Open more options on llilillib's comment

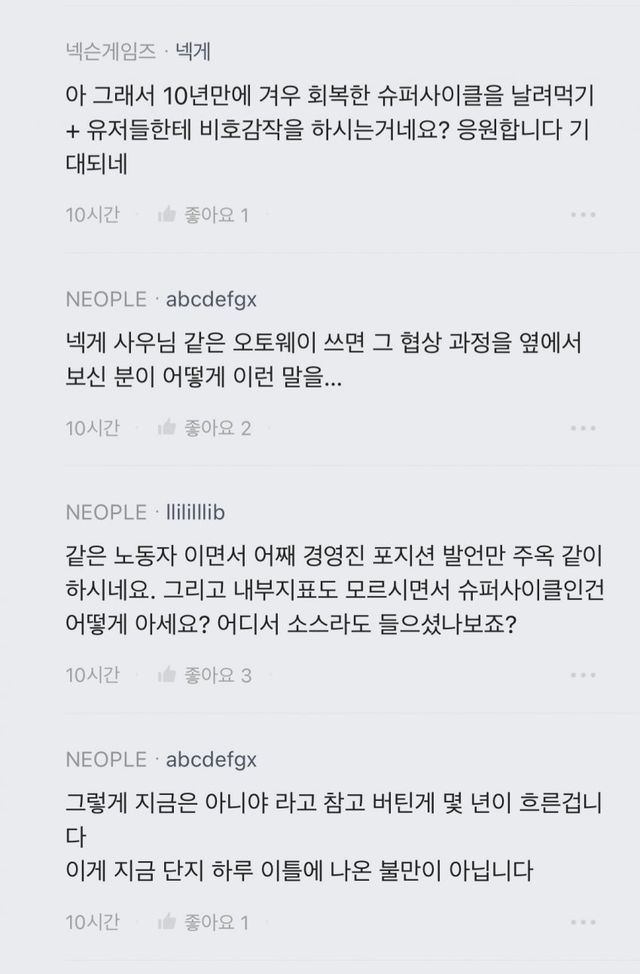[583, 675]
